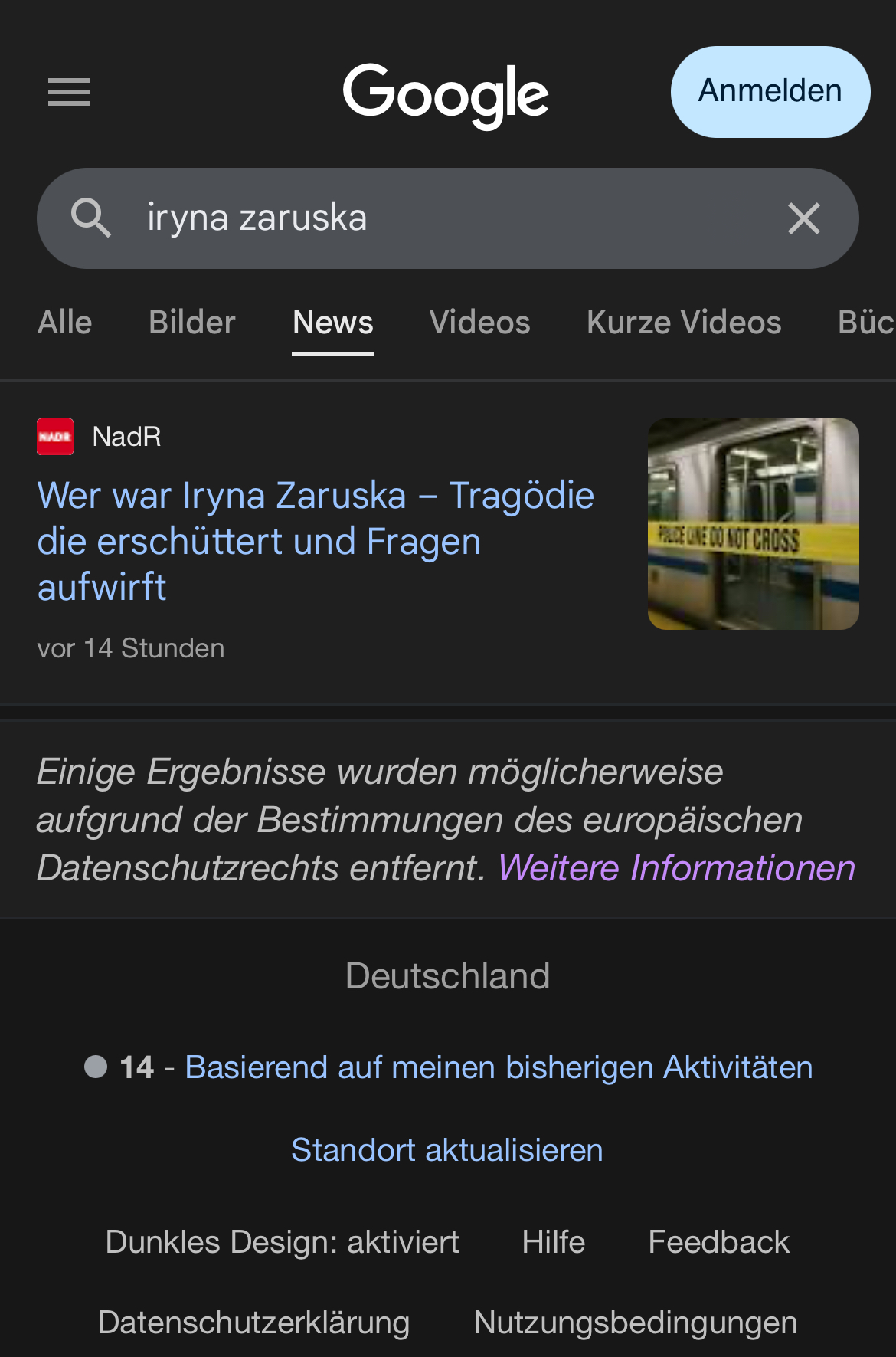The height and width of the screenshot is (1357, 896).
Task: Clear the search query
Action: point(803,219)
